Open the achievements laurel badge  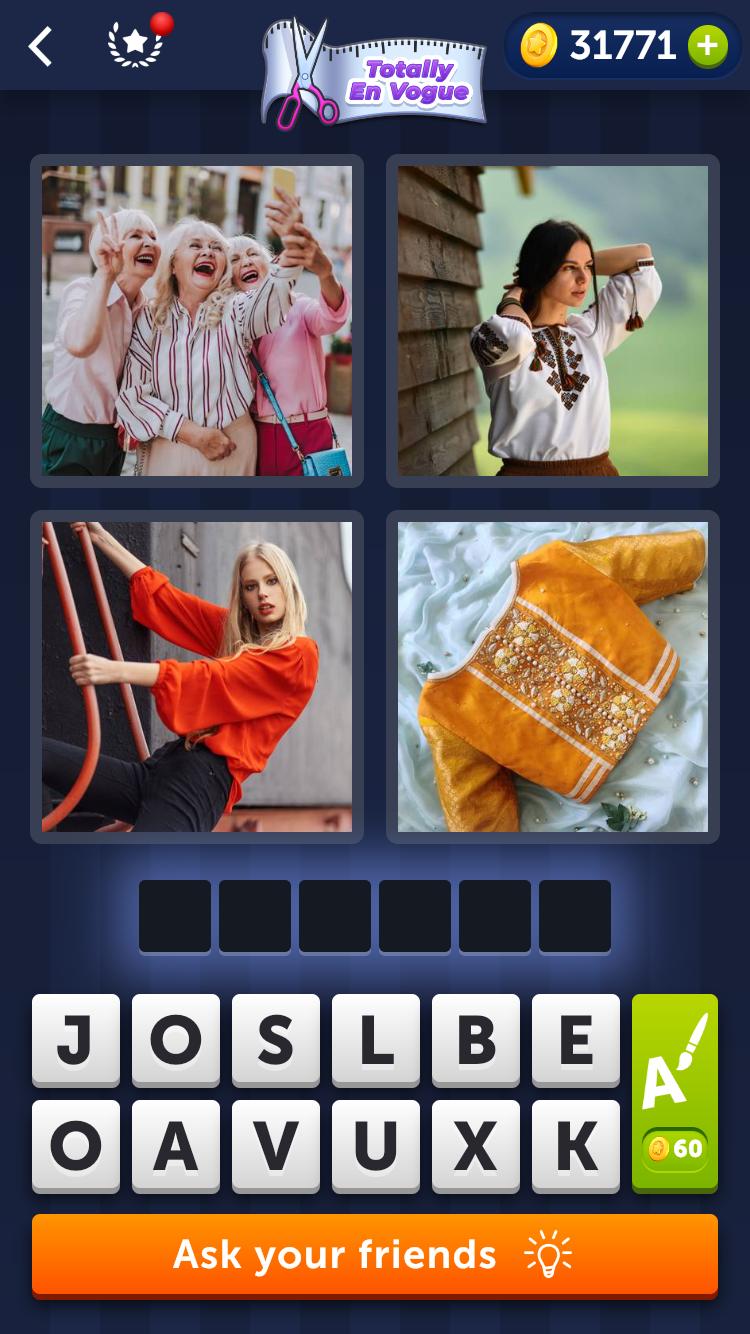[136, 45]
